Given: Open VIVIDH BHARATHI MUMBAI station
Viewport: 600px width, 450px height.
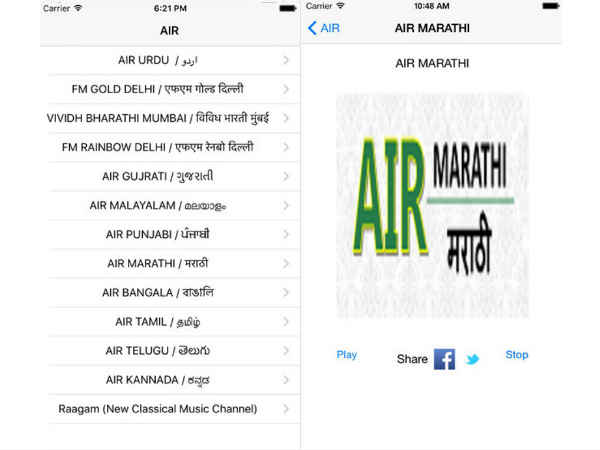Looking at the screenshot, I should [170, 118].
